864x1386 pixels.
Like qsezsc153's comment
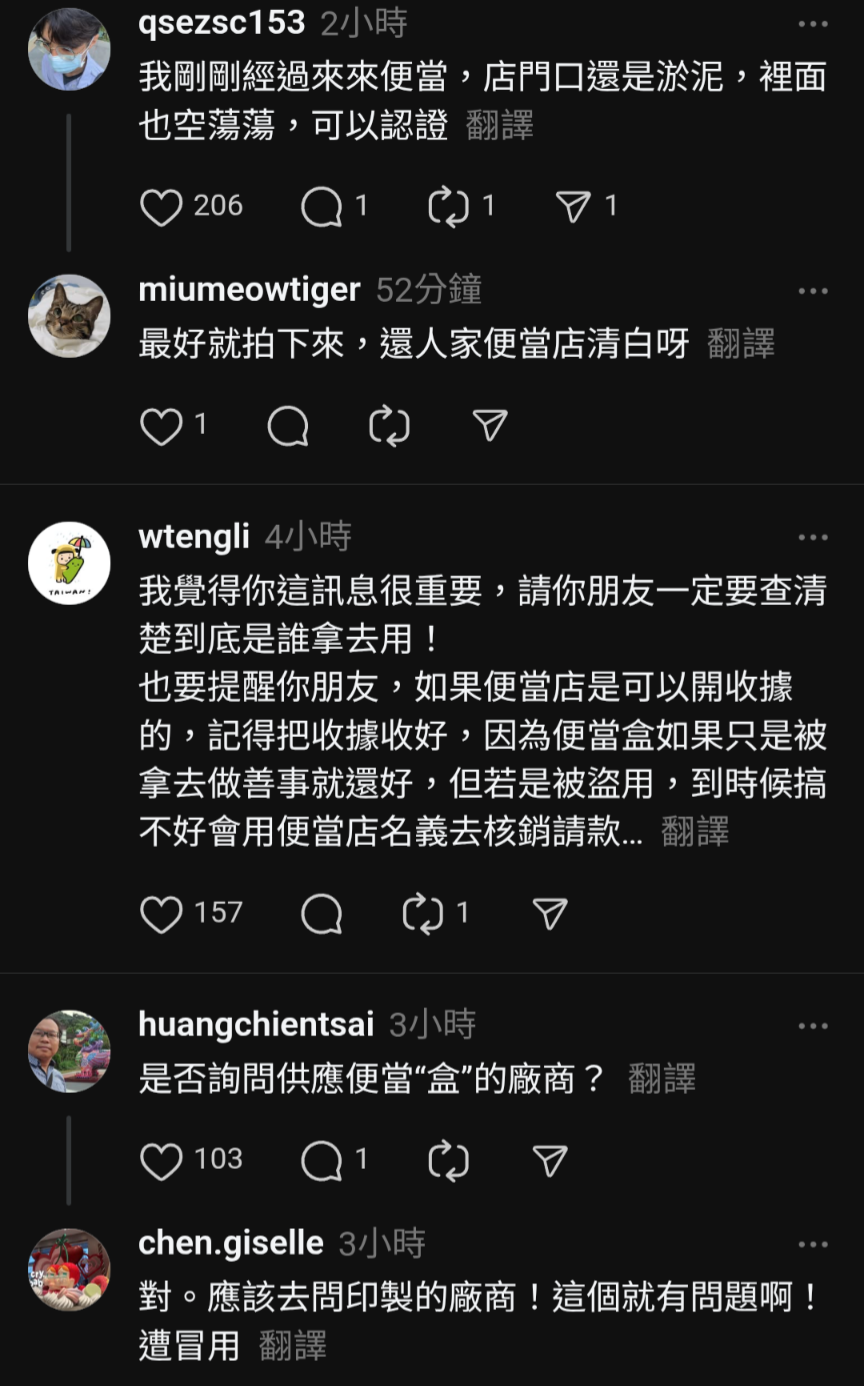(161, 207)
